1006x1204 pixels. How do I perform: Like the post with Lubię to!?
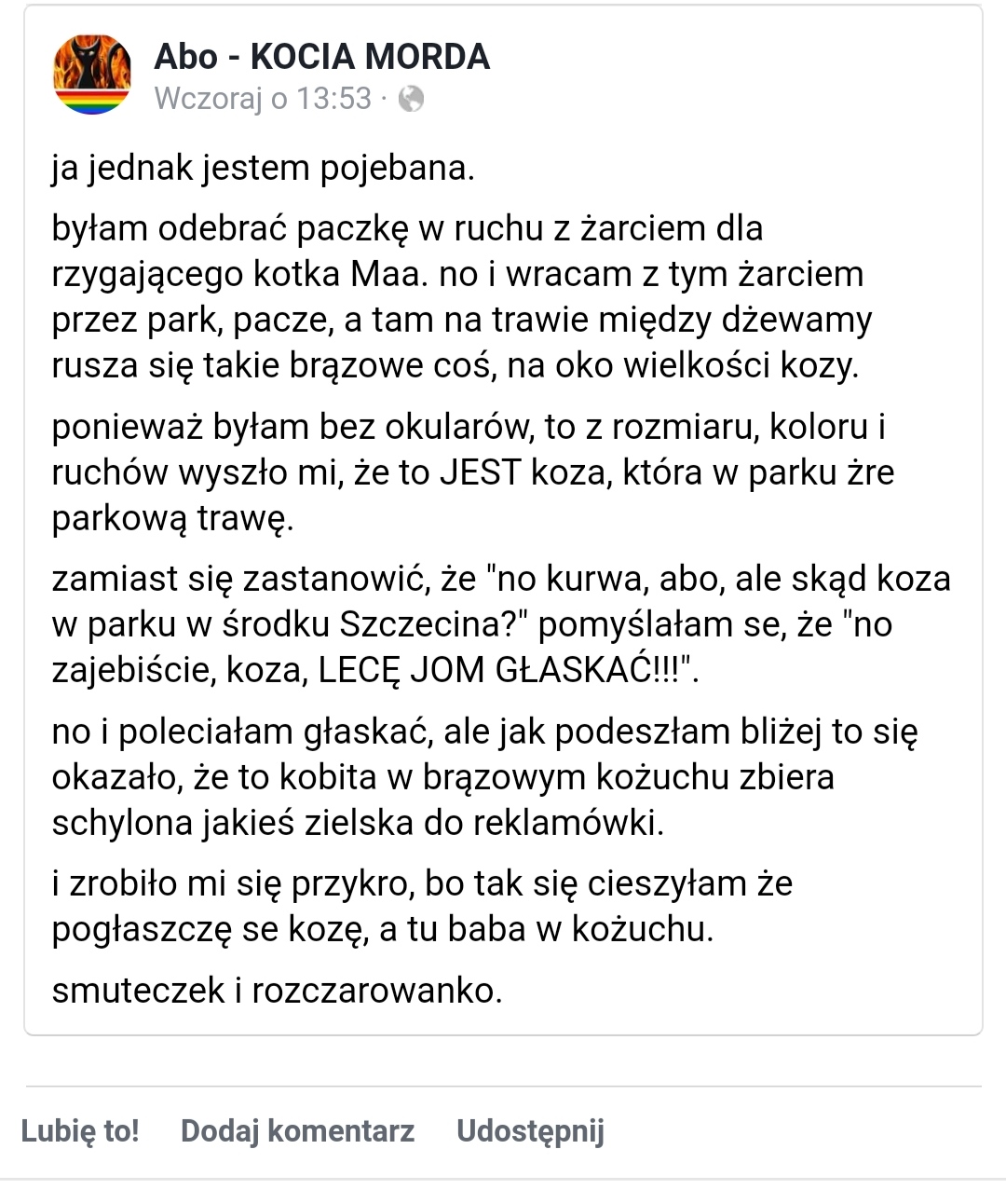80,1130
